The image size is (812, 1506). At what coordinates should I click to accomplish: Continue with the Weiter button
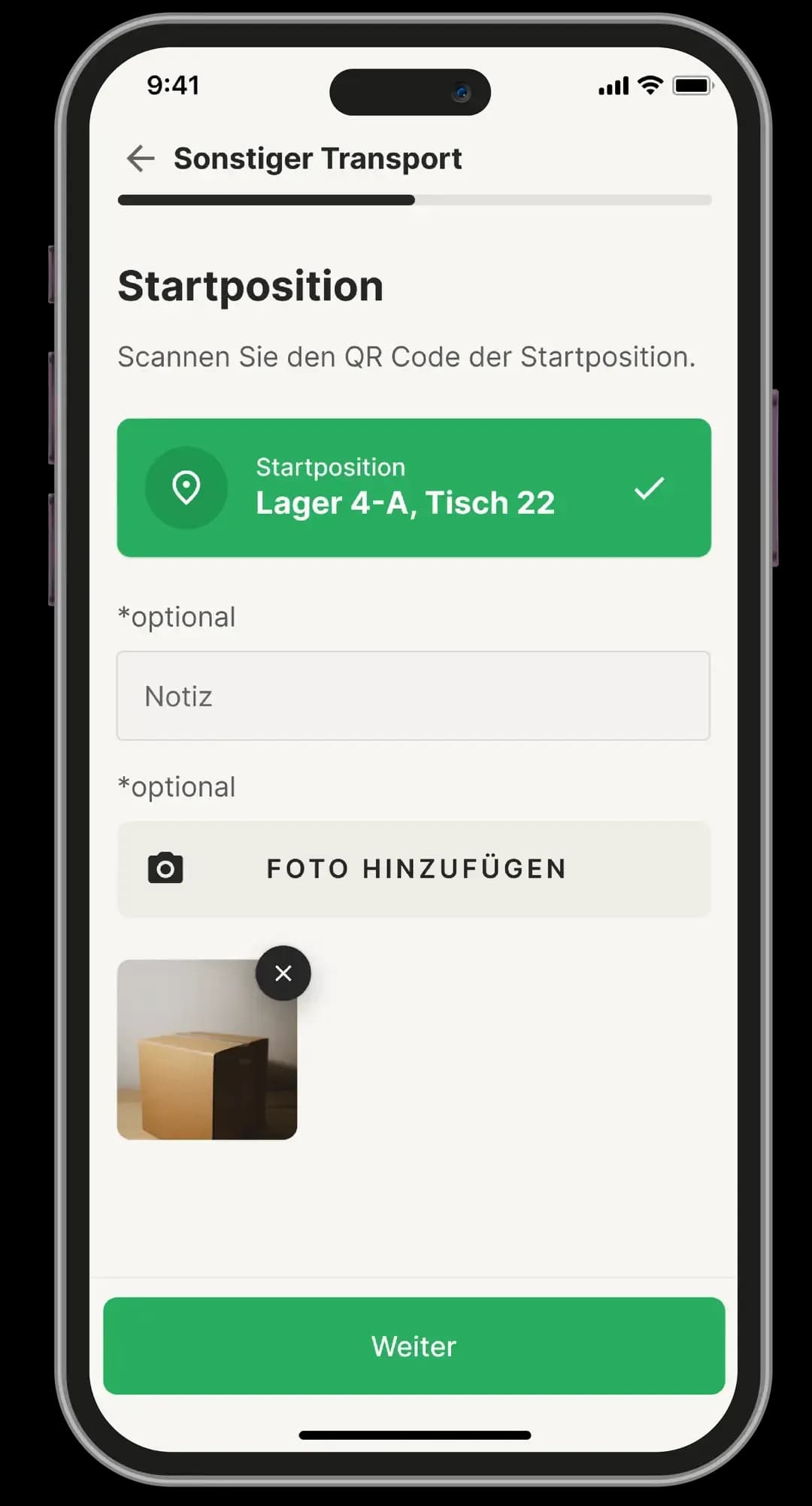click(414, 1346)
